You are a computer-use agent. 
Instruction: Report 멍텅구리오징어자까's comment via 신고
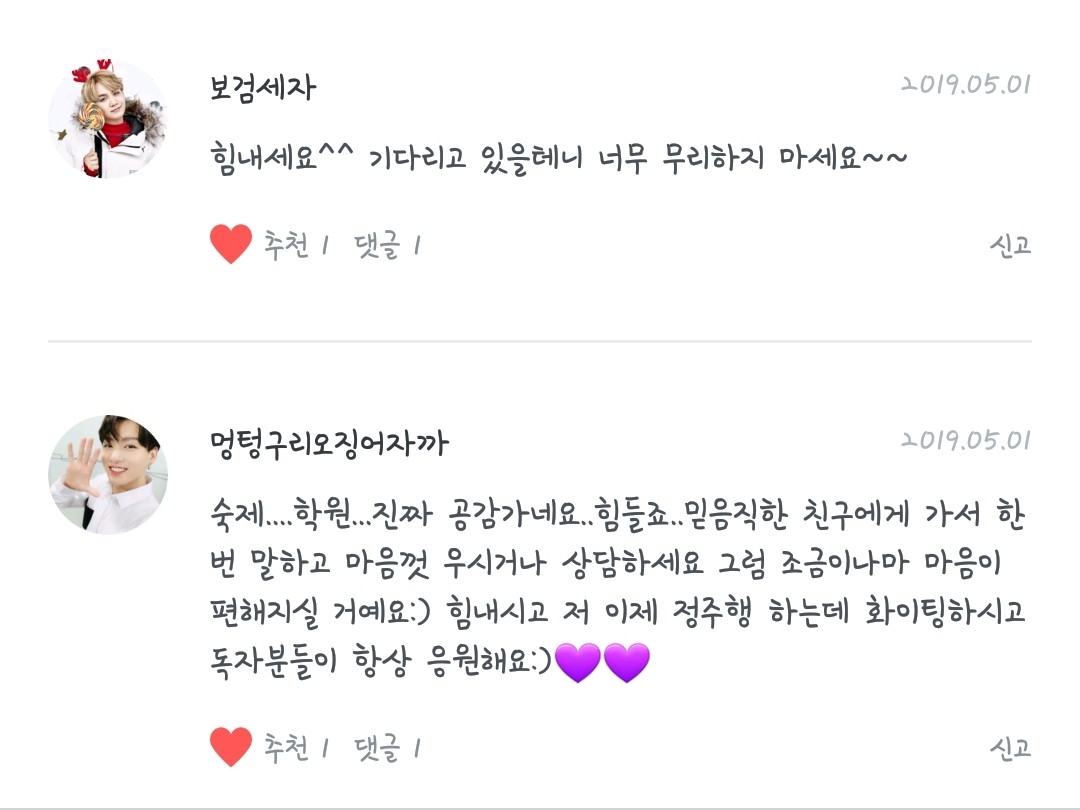1010,747
